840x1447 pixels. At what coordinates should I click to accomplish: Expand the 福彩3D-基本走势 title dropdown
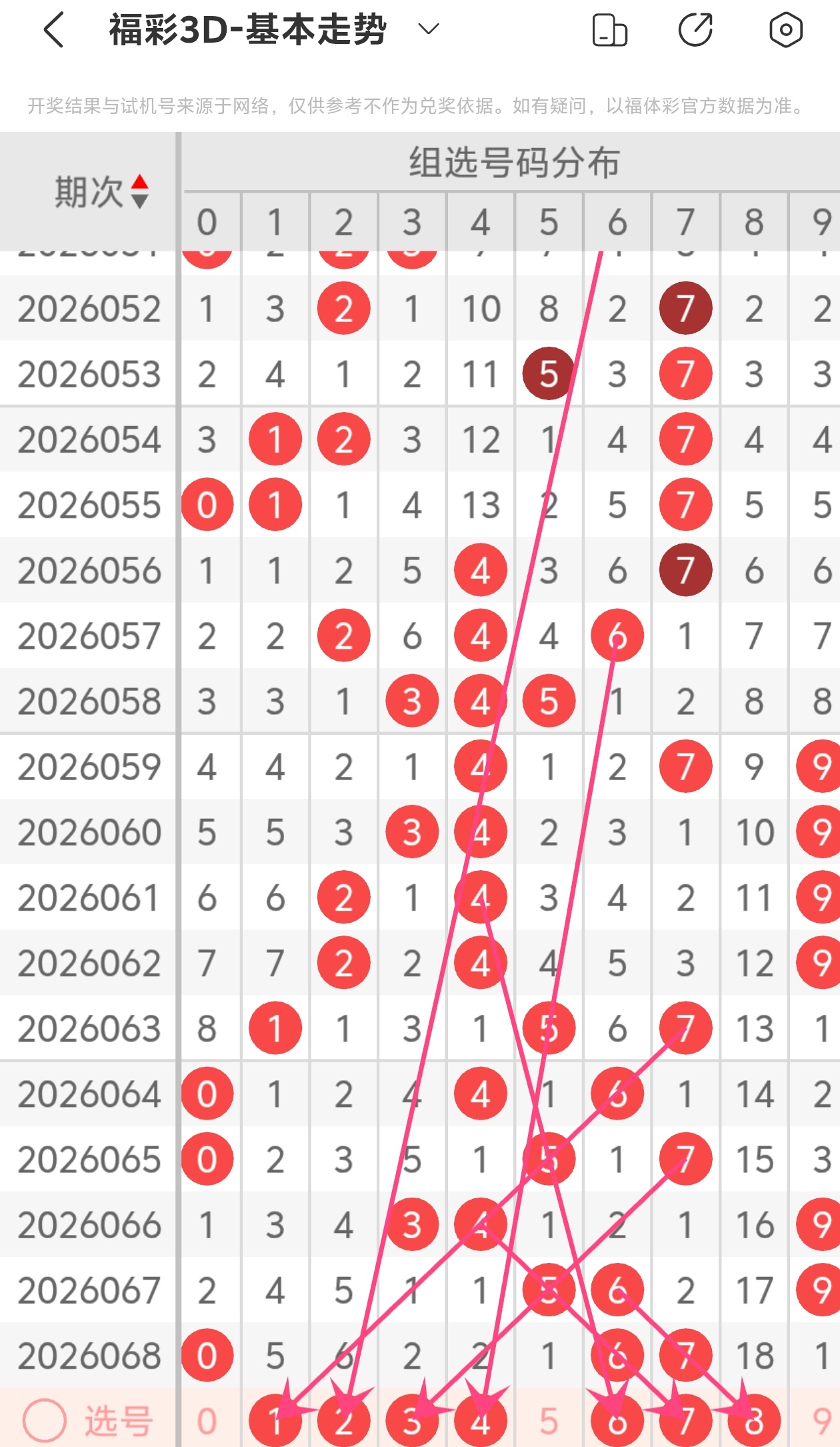click(x=428, y=29)
